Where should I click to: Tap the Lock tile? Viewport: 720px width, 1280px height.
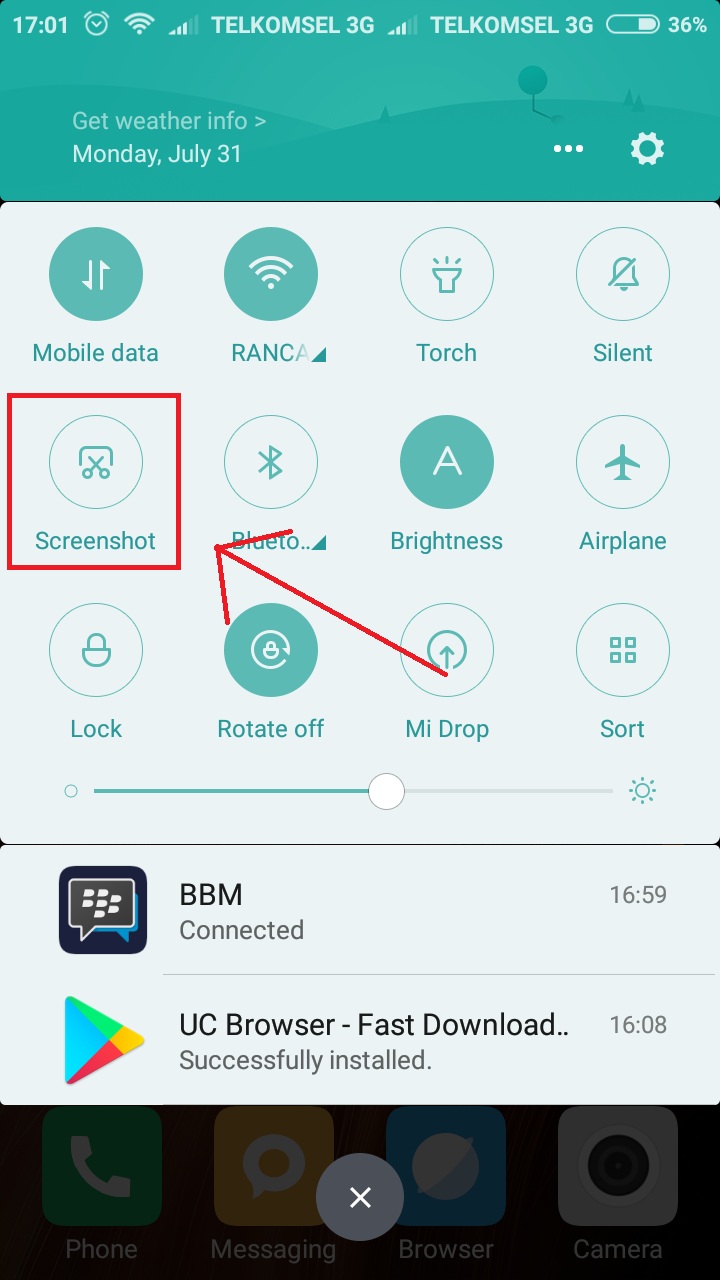[x=96, y=650]
